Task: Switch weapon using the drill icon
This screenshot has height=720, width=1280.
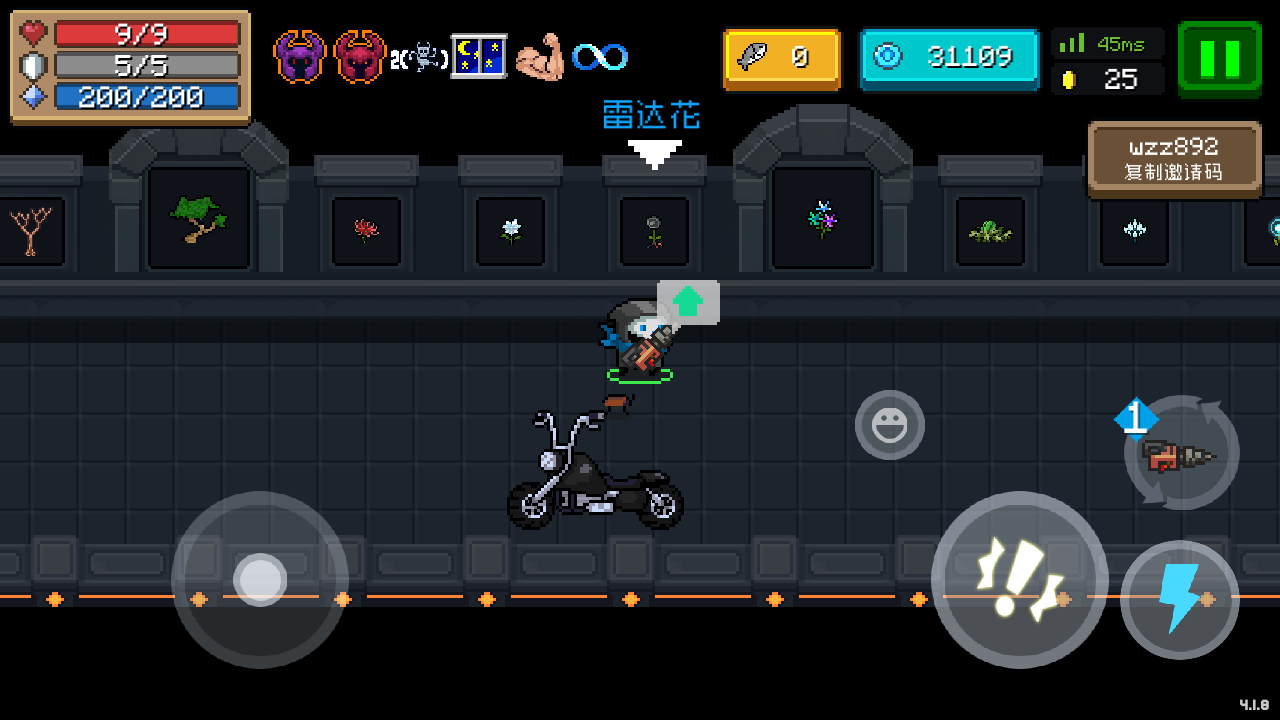Action: click(1181, 454)
